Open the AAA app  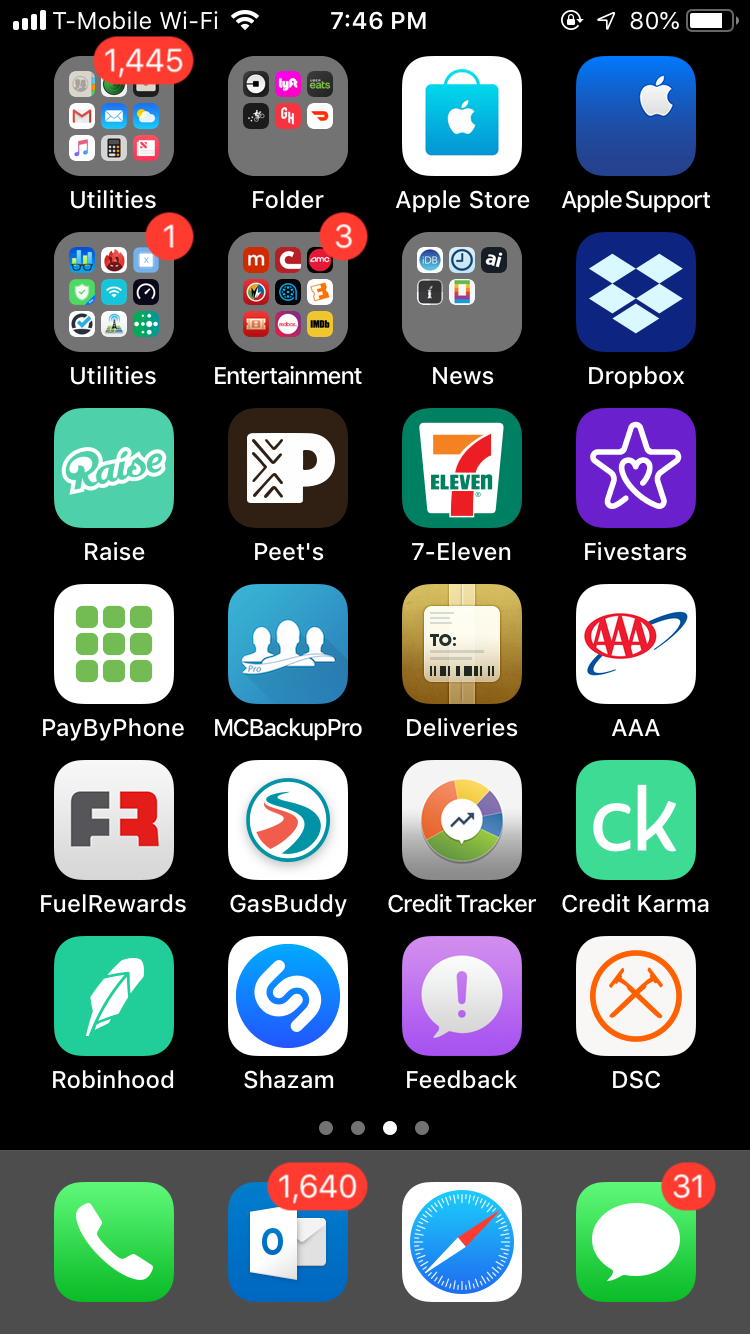[636, 644]
